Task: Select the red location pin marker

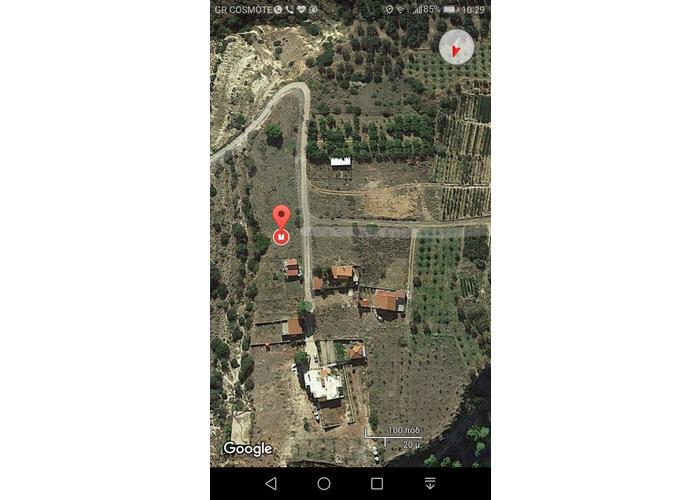Action: pyautogui.click(x=282, y=222)
